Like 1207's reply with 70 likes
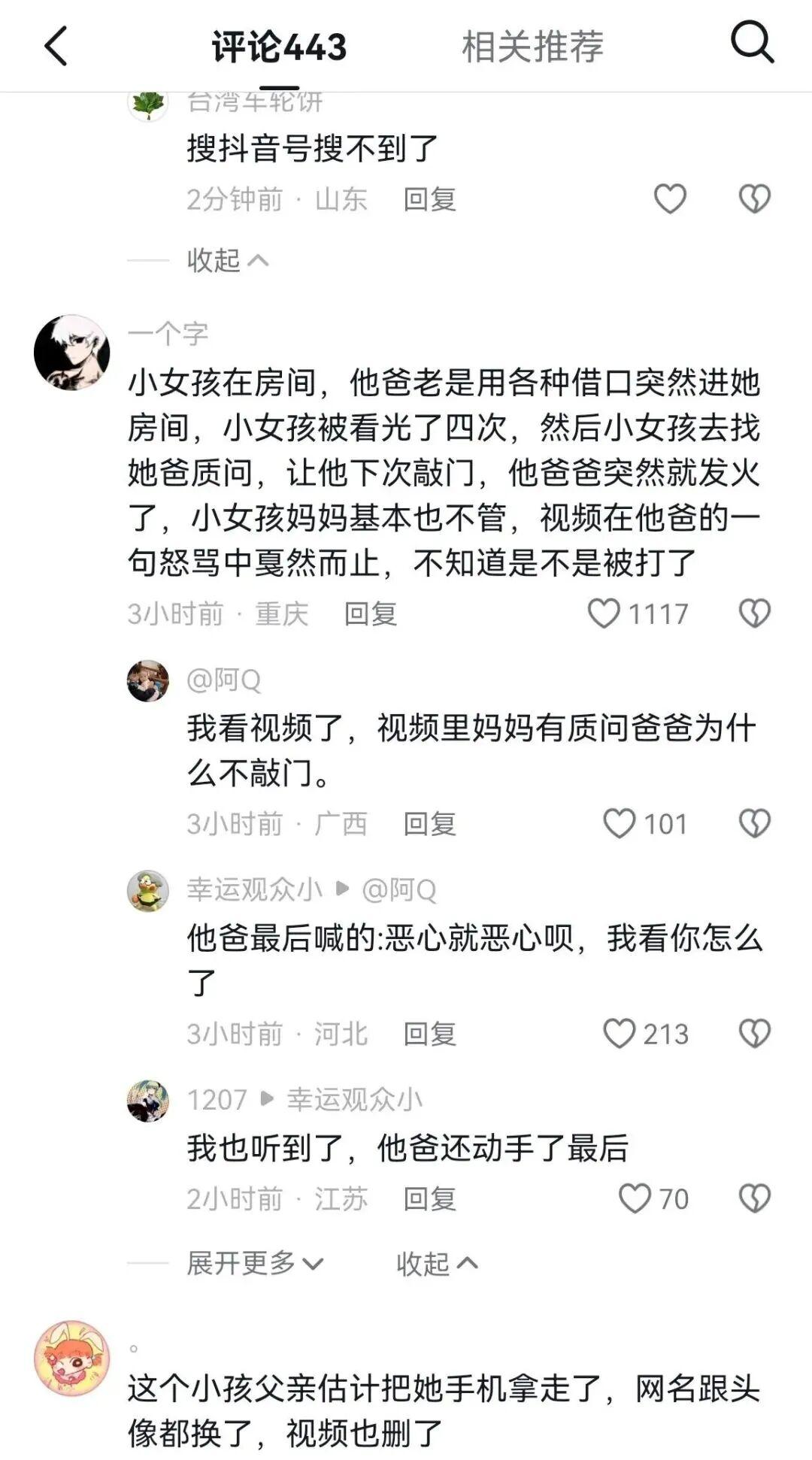The height and width of the screenshot is (1460, 812). coord(635,1198)
